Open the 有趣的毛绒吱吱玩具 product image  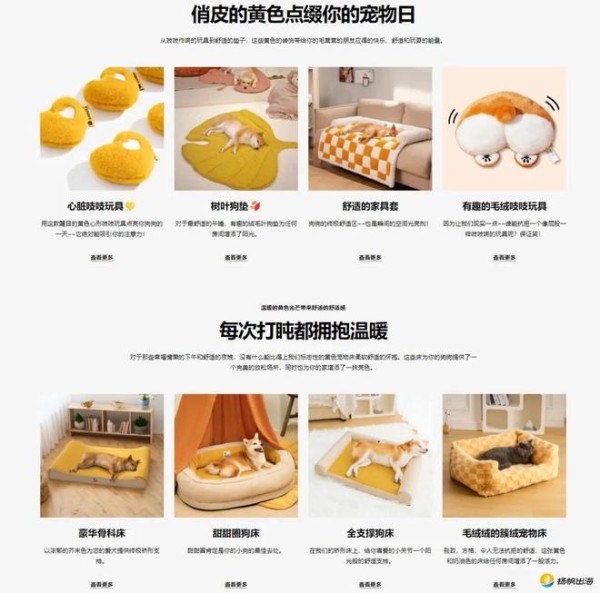click(504, 128)
